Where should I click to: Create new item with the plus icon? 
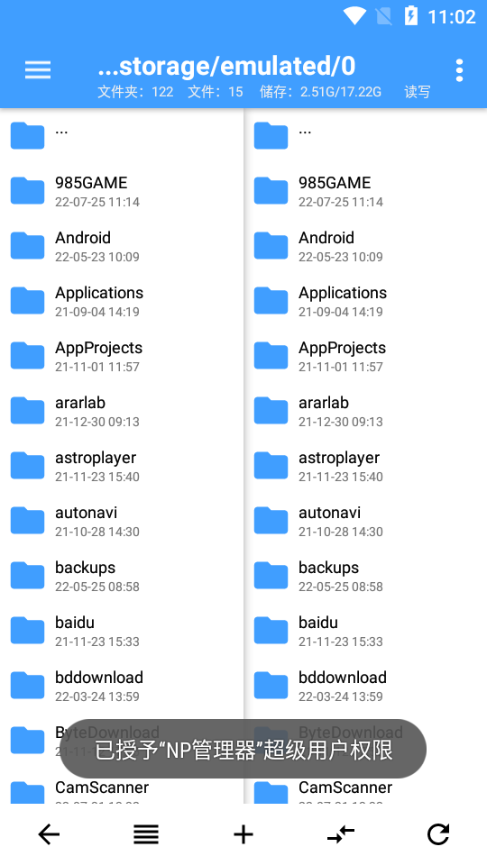pyautogui.click(x=243, y=834)
